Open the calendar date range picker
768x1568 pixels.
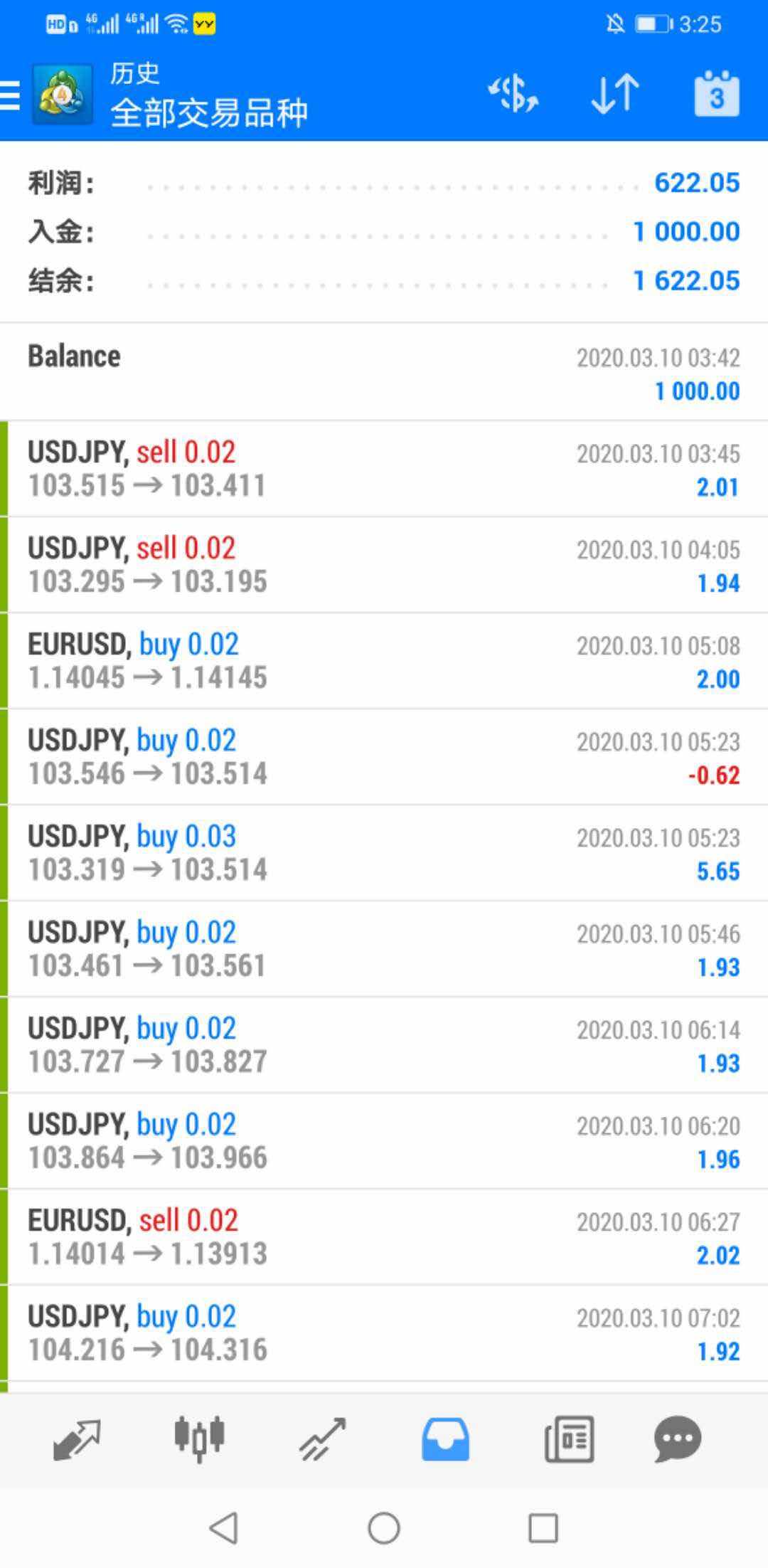716,94
